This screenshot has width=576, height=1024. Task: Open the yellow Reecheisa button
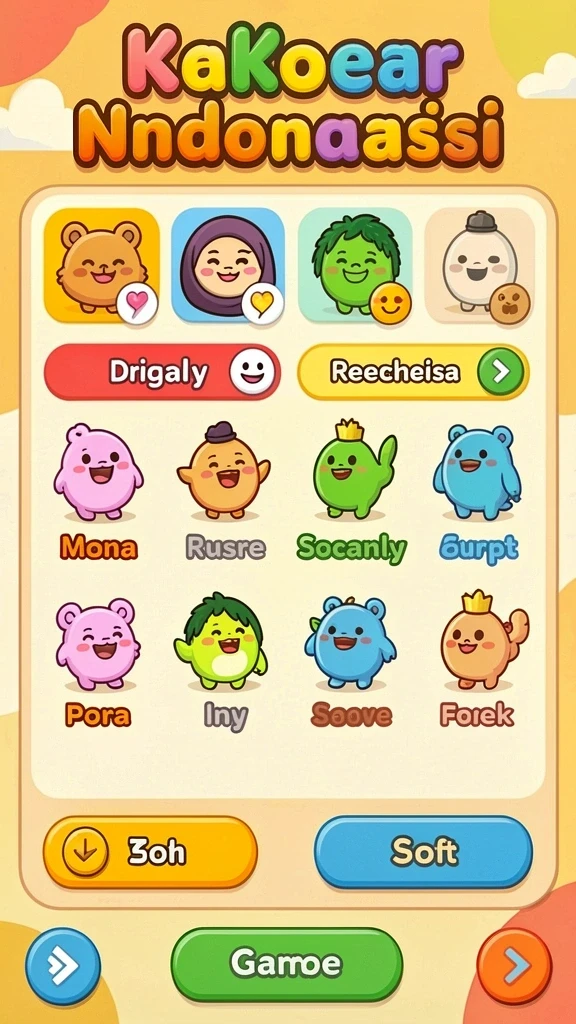pos(413,372)
